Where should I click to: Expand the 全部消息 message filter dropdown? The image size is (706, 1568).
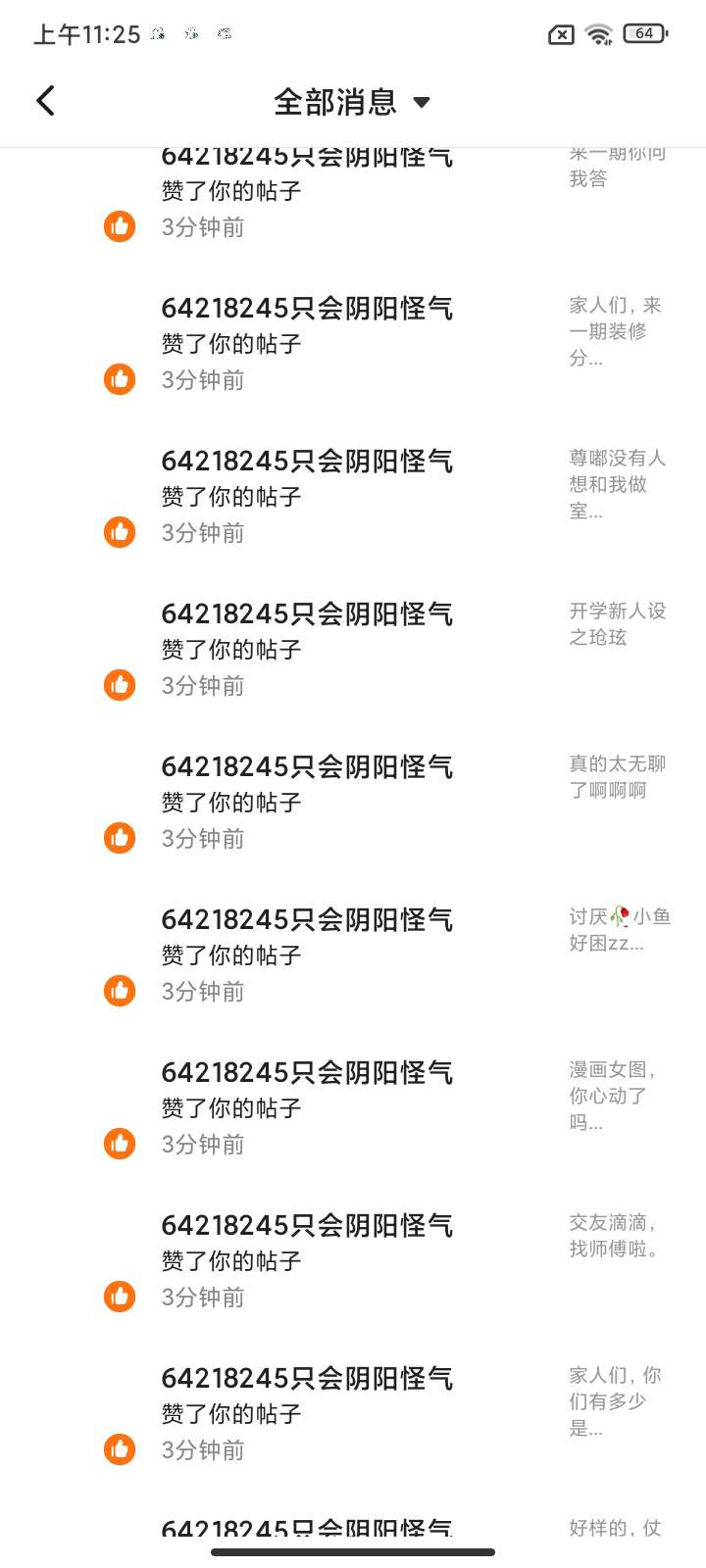(x=352, y=102)
